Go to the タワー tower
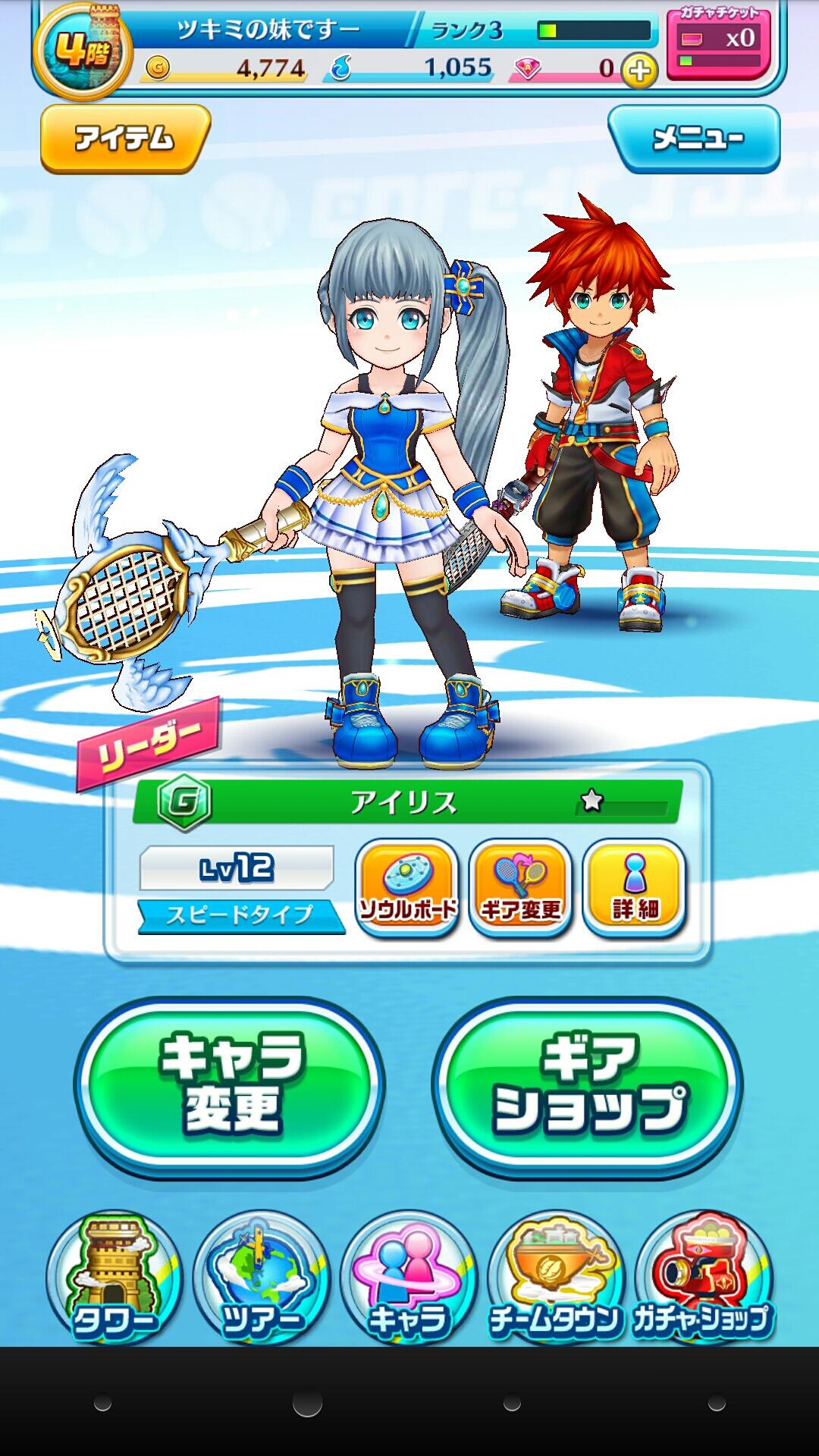819x1456 pixels. click(115, 1278)
